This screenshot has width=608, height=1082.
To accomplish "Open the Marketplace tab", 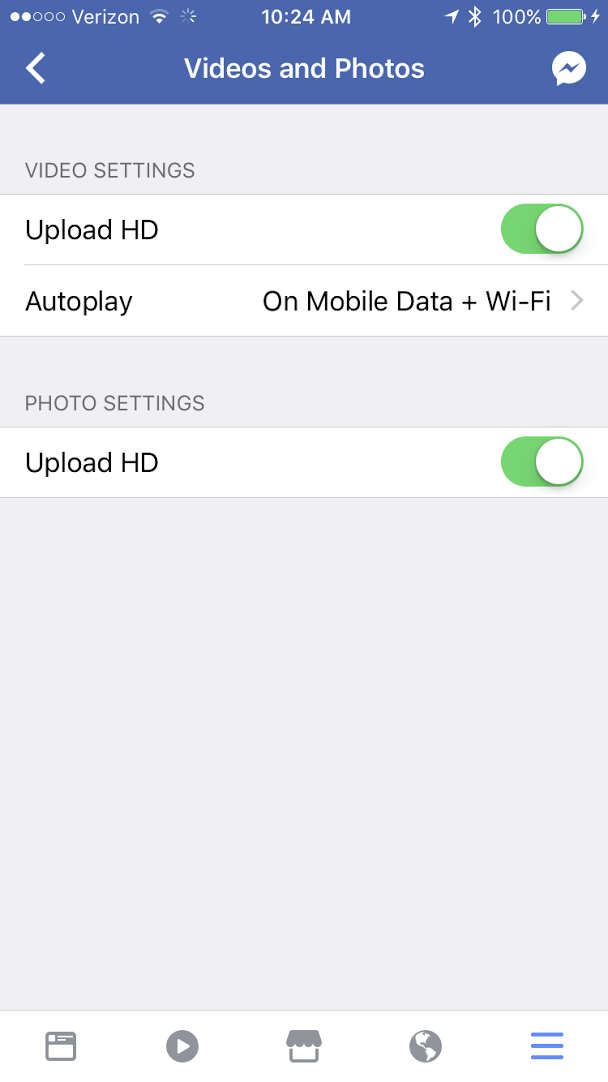I will pos(304,1046).
